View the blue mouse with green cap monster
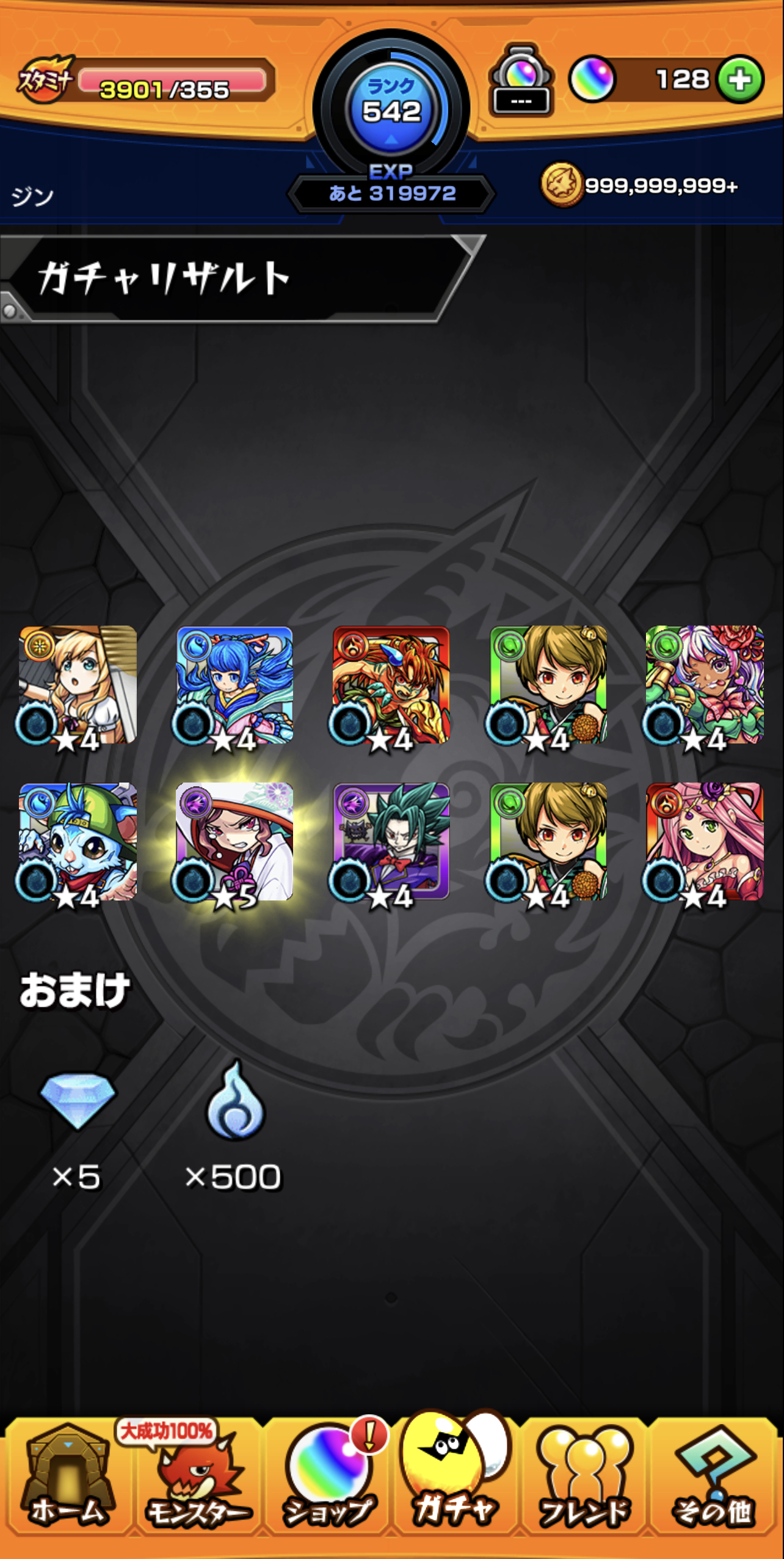784x1559 pixels. (78, 842)
